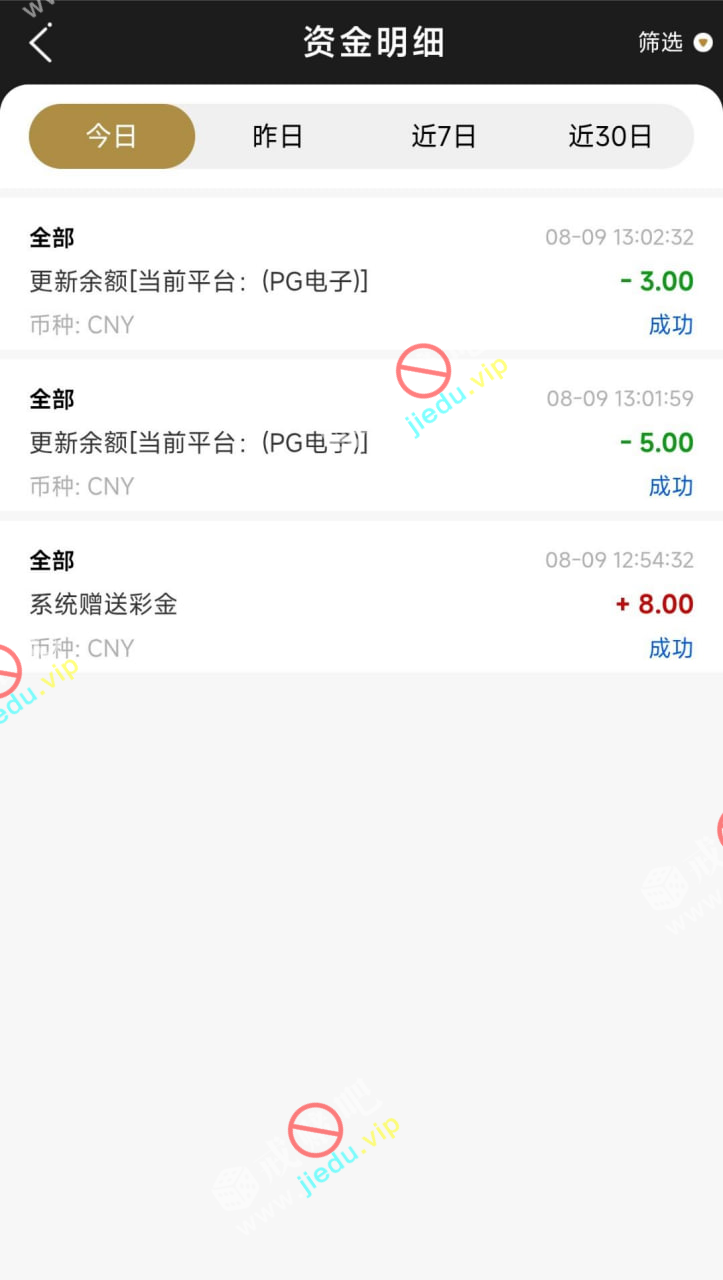Screen dimensions: 723x1280
Task: Switch to the 昨日 tab
Action: [277, 136]
